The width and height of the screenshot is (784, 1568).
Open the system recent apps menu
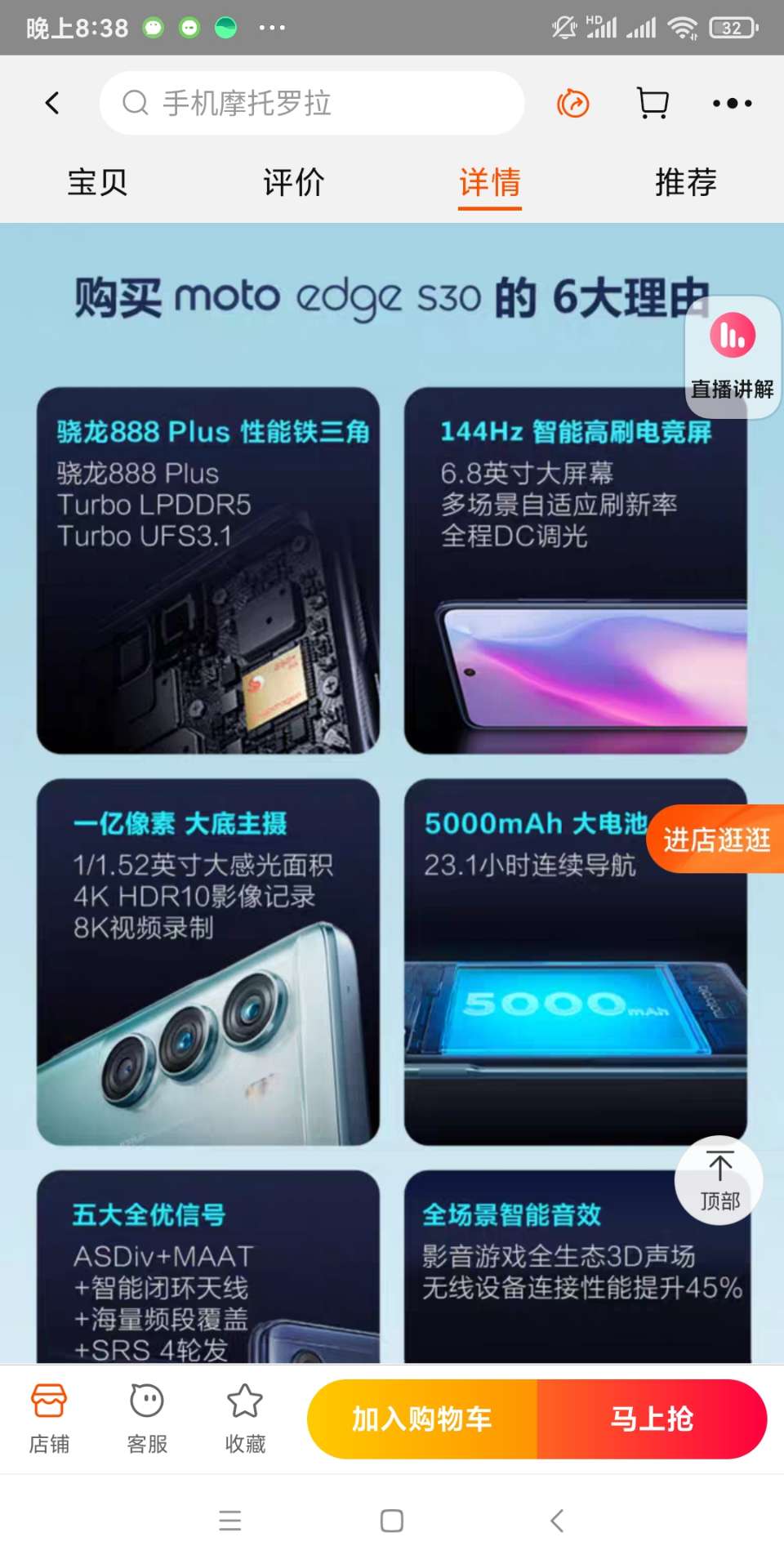tap(230, 1521)
